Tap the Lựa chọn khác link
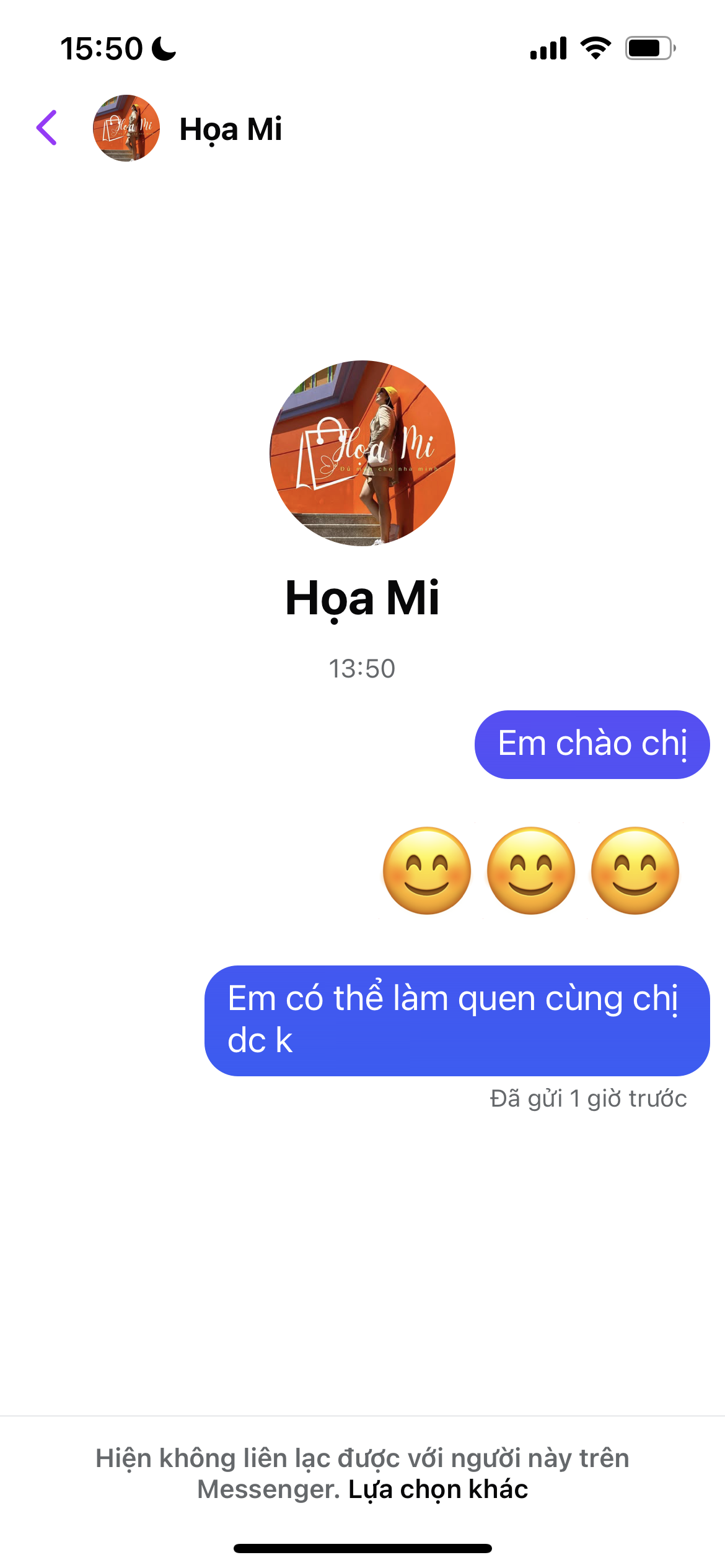 [x=438, y=1489]
